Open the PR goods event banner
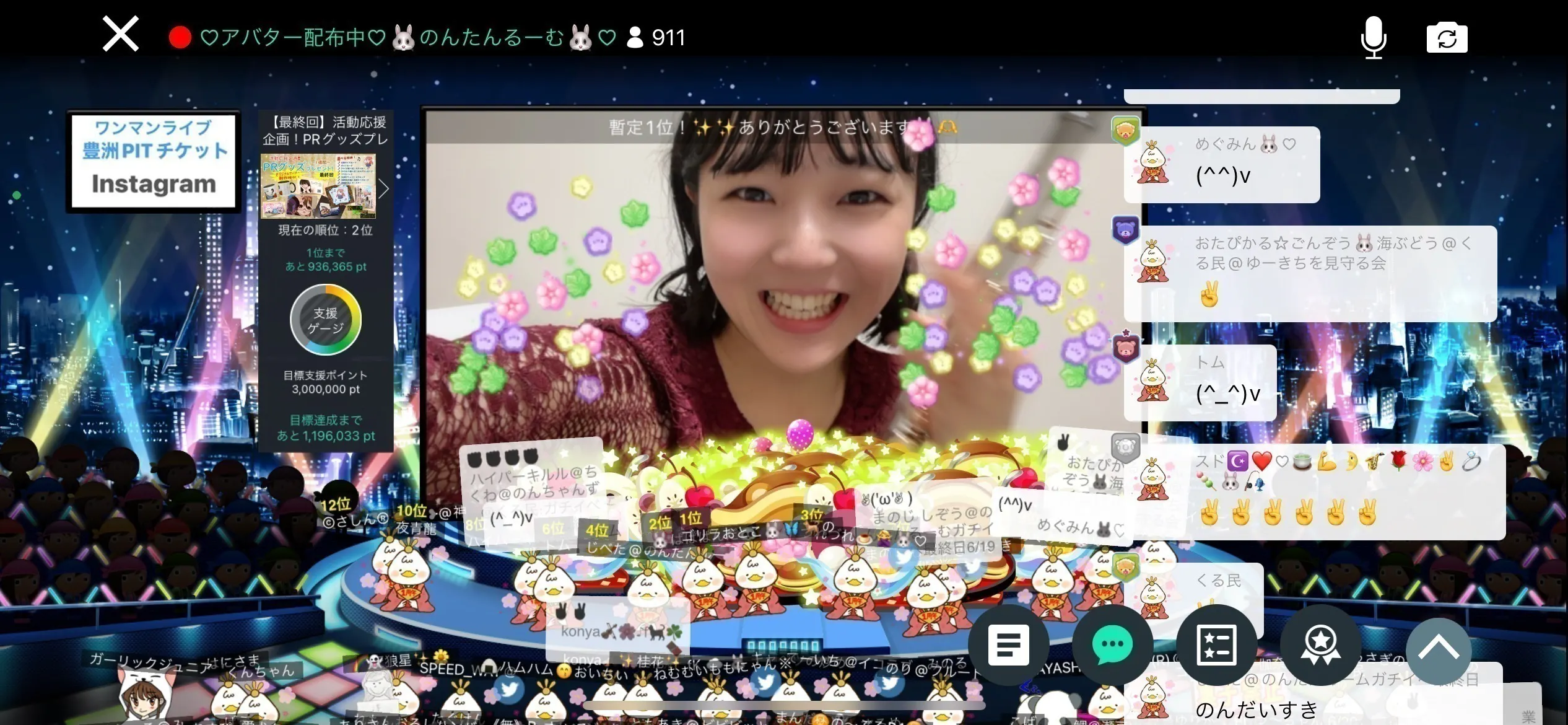Viewport: 1568px width, 725px height. pyautogui.click(x=318, y=186)
